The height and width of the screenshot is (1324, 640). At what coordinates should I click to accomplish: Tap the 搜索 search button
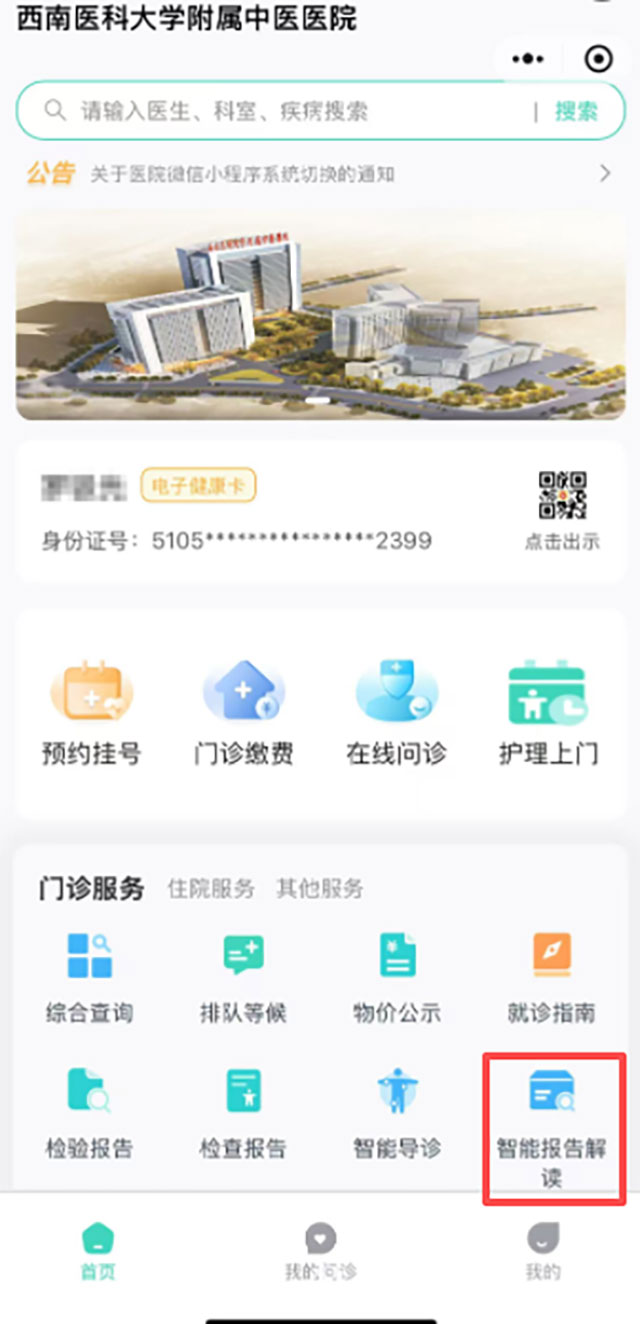(576, 111)
